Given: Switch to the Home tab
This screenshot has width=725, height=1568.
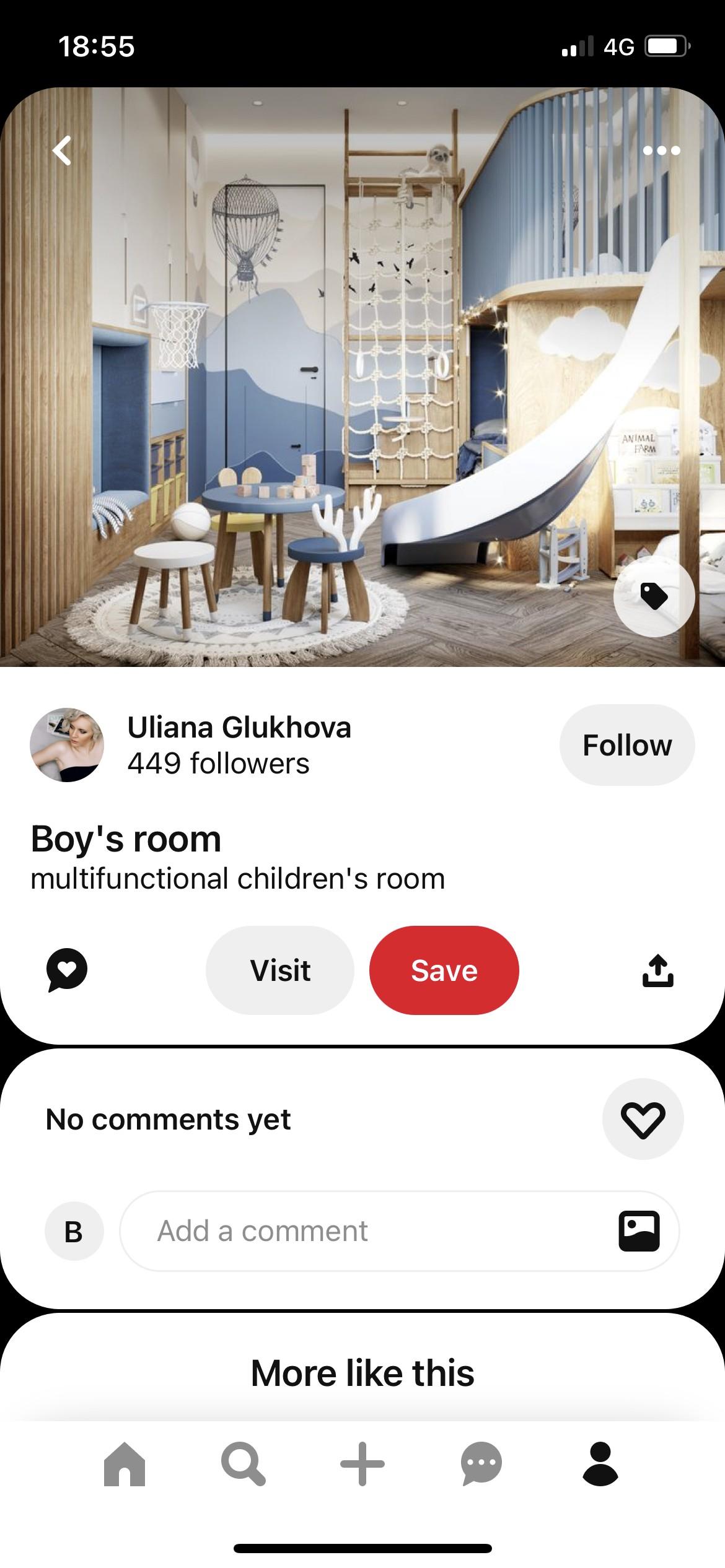Looking at the screenshot, I should pos(125,1464).
